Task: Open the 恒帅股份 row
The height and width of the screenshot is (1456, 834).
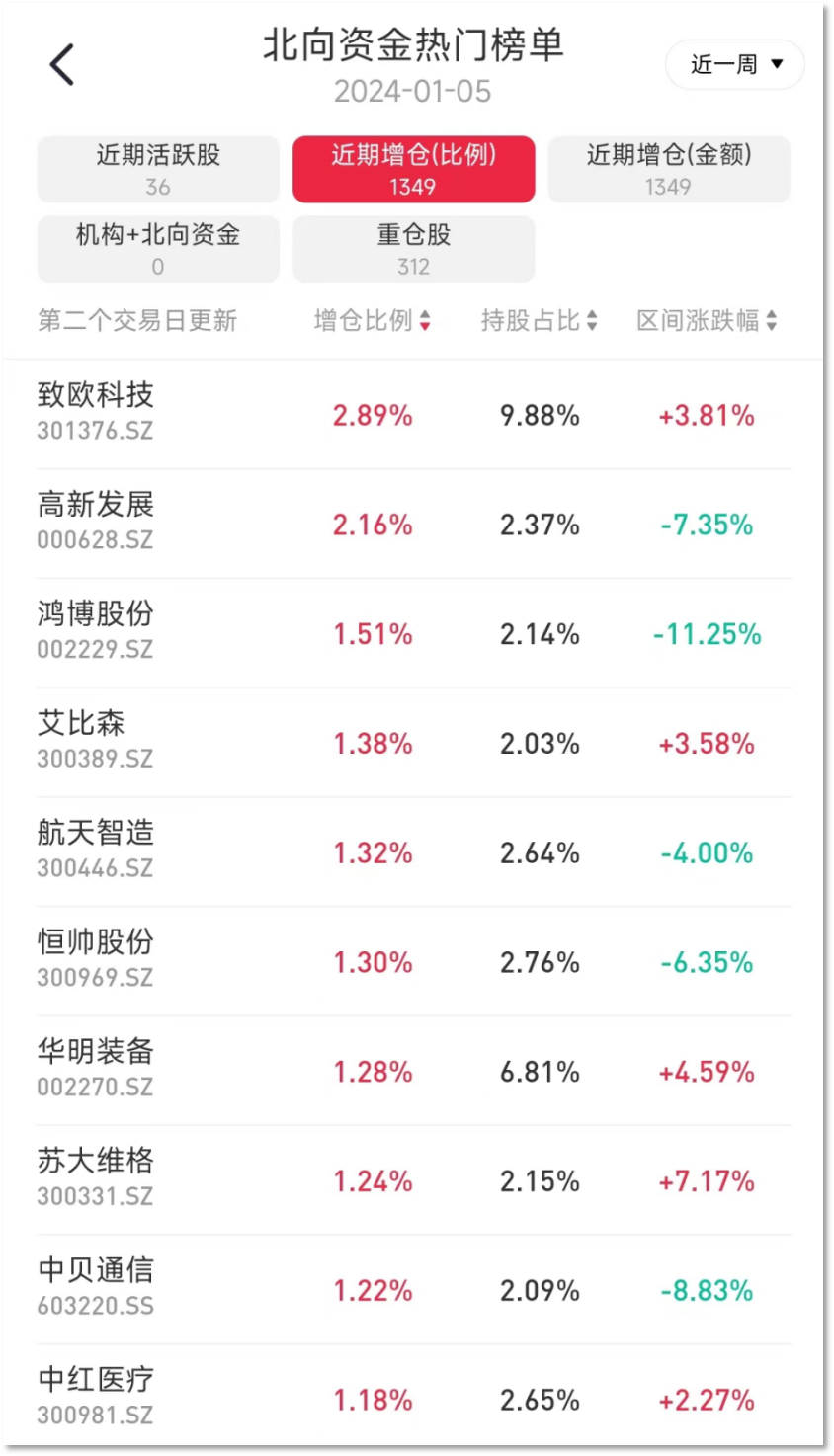Action: pyautogui.click(x=414, y=962)
